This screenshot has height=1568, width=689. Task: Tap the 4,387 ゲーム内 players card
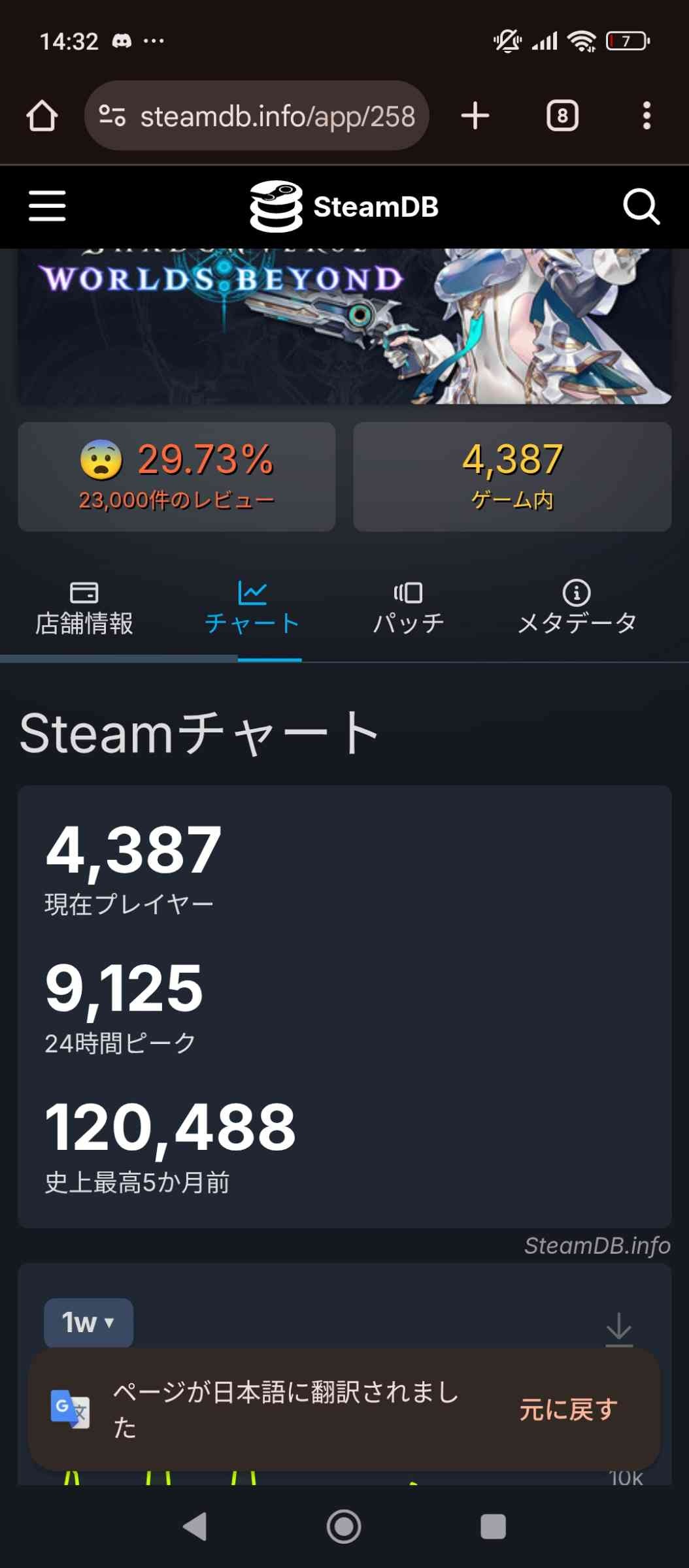coord(512,476)
